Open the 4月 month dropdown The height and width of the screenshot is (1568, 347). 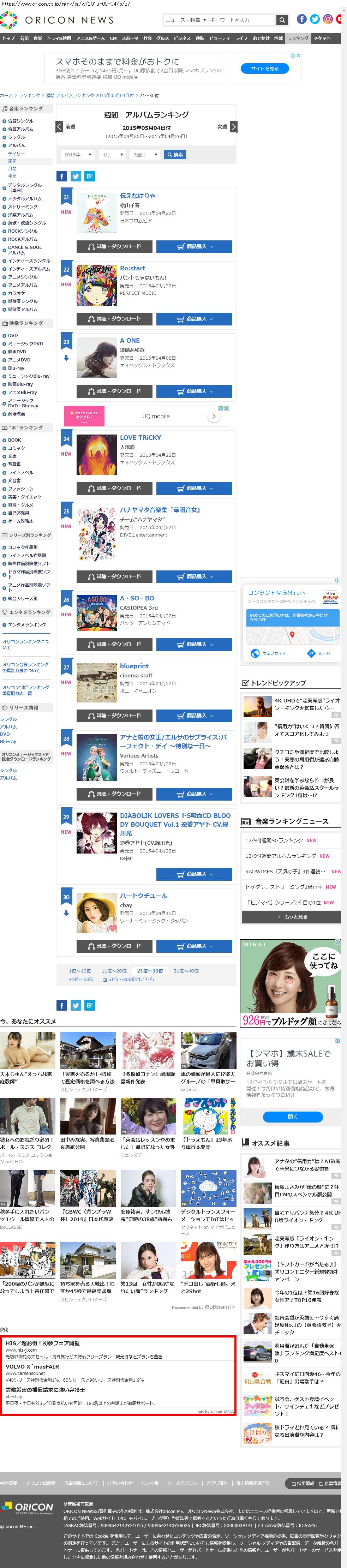tap(112, 155)
